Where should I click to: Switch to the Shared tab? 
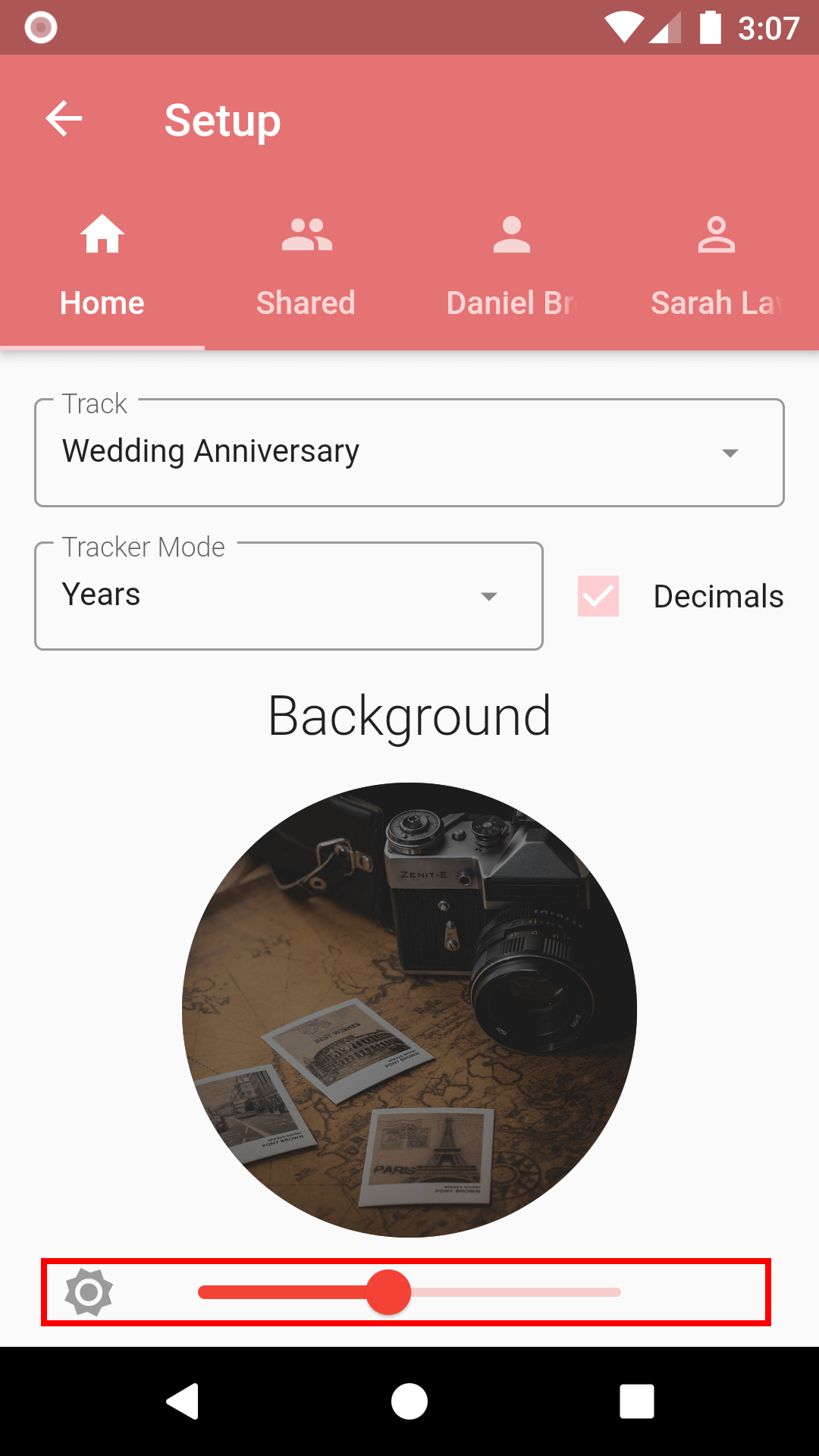(306, 266)
